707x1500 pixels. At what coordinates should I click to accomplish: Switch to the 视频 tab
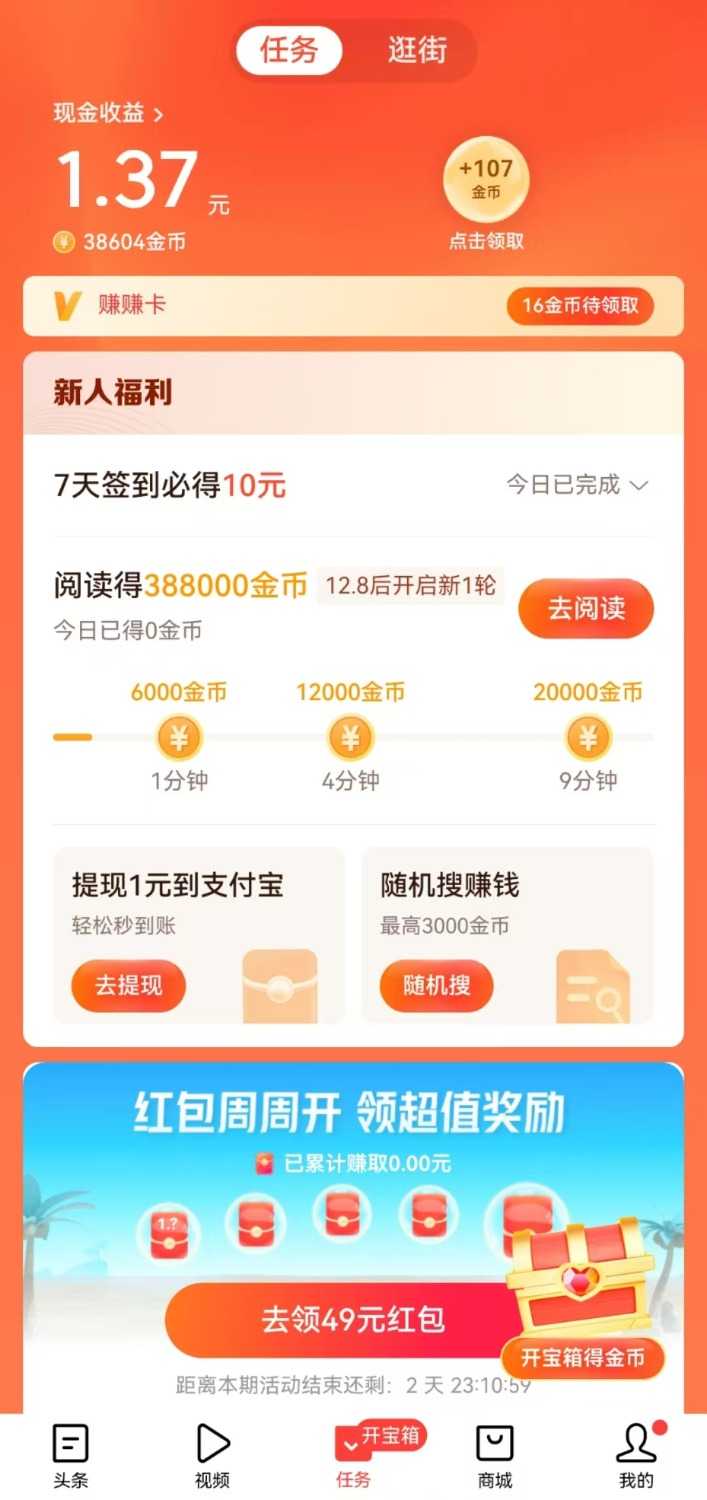point(212,1455)
